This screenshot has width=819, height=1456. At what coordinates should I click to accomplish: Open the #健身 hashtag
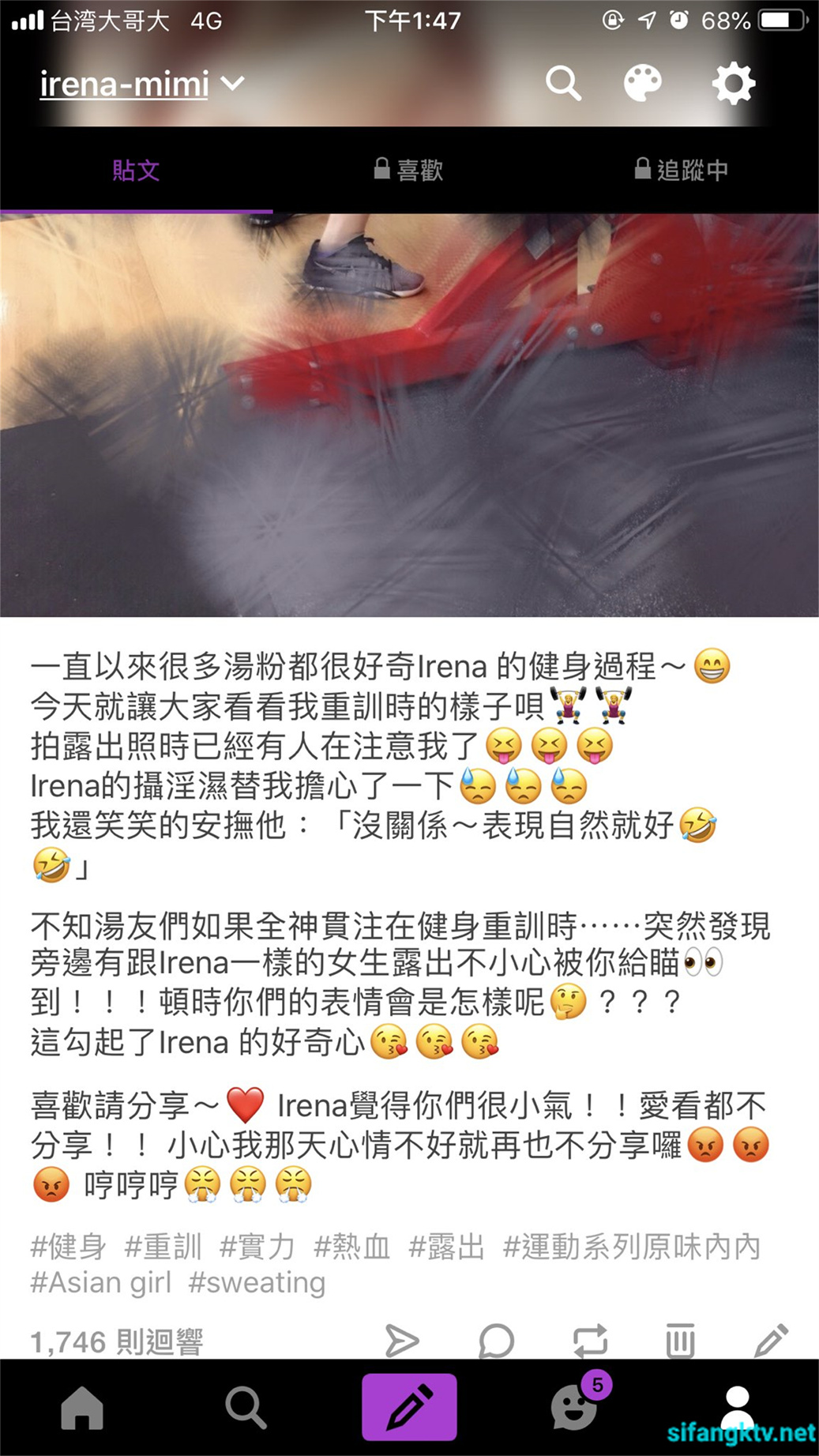[x=68, y=1247]
